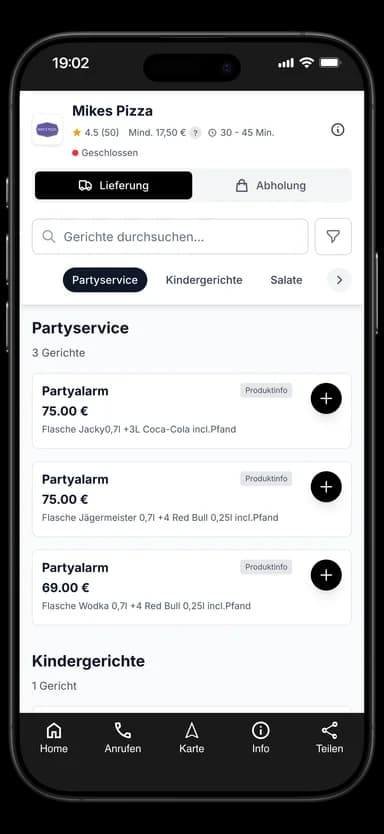Switch to Abholung pickup mode

(x=271, y=186)
